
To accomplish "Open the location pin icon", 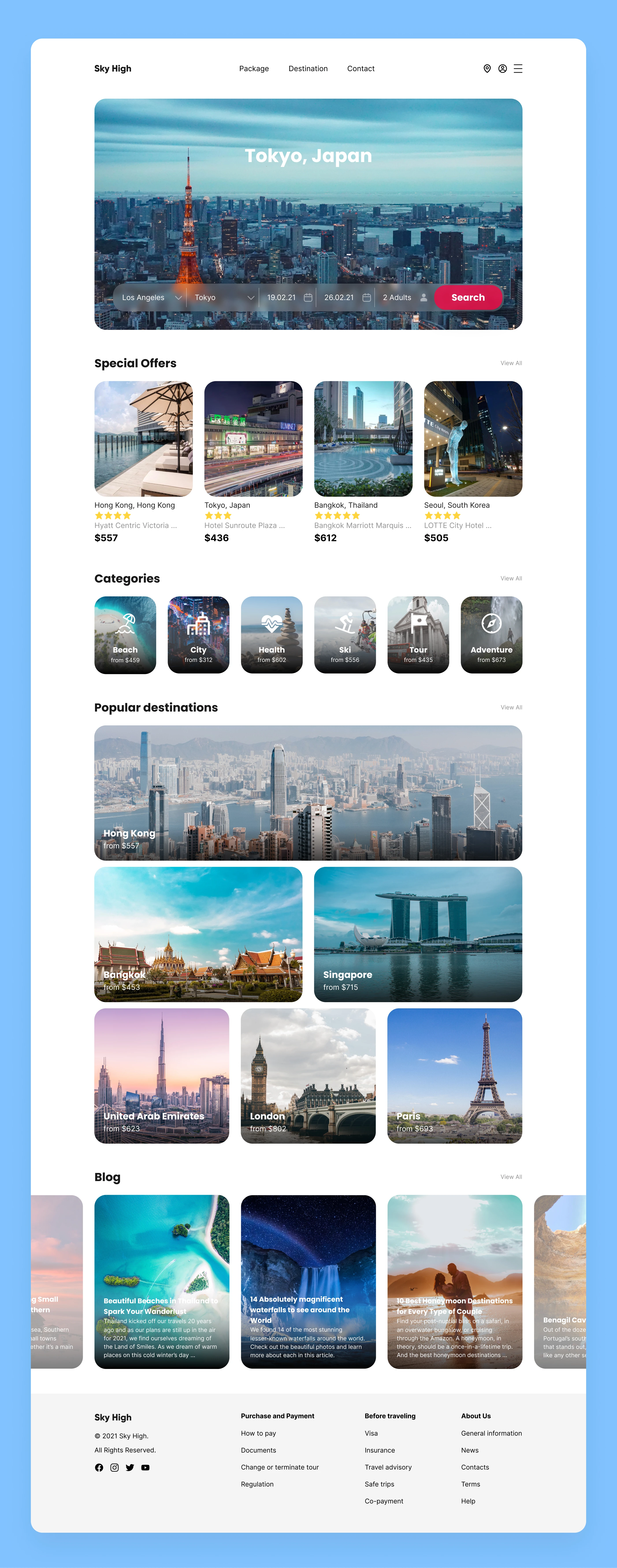I will pos(487,69).
